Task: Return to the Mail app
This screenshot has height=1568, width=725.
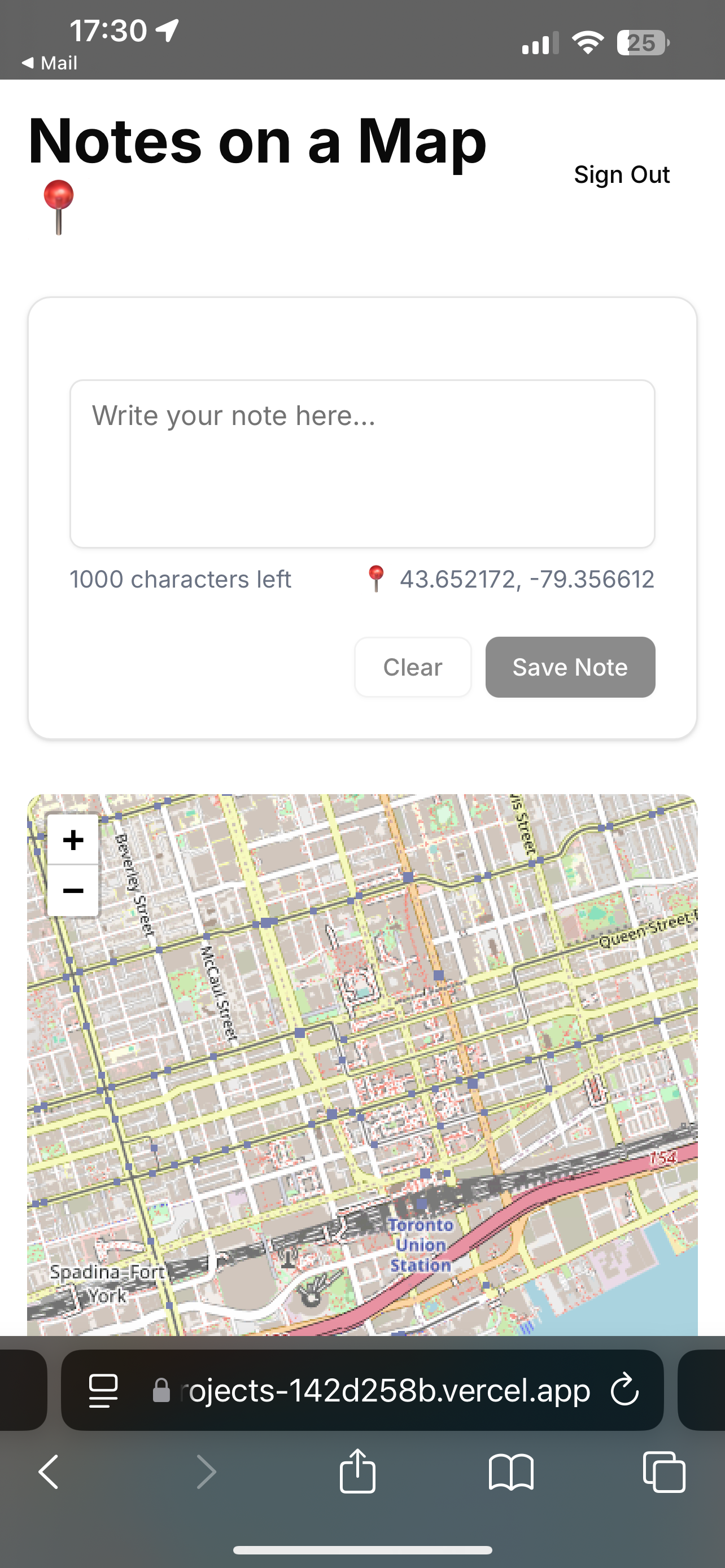Action: coord(50,63)
